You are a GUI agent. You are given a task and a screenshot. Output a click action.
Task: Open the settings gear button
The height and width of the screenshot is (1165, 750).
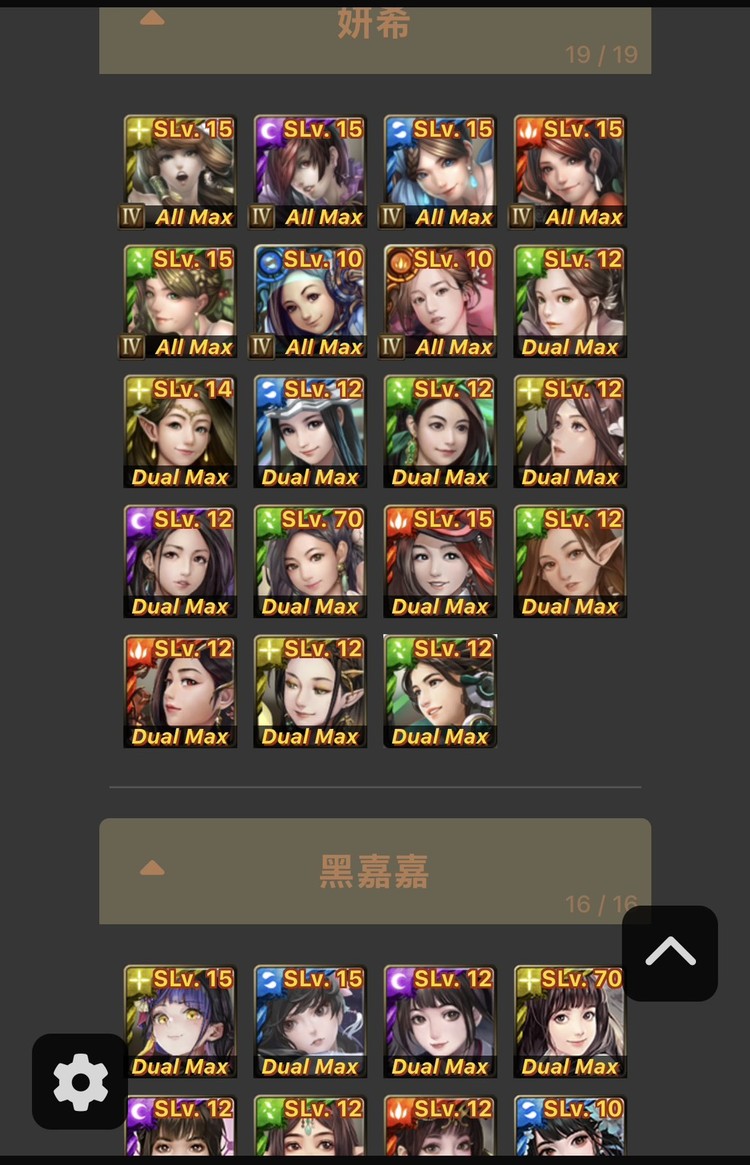80,1081
